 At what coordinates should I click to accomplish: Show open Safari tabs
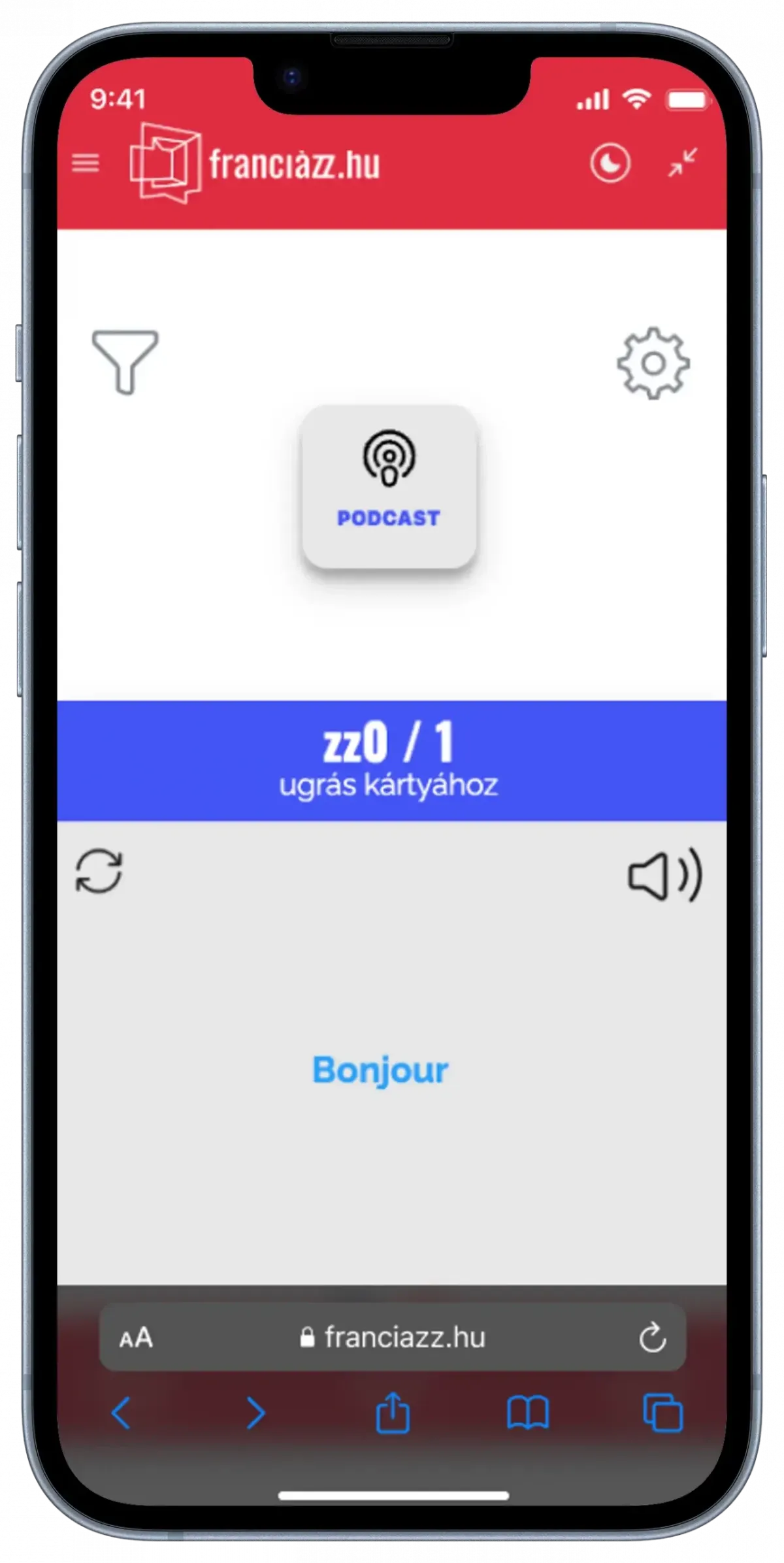coord(663,1413)
